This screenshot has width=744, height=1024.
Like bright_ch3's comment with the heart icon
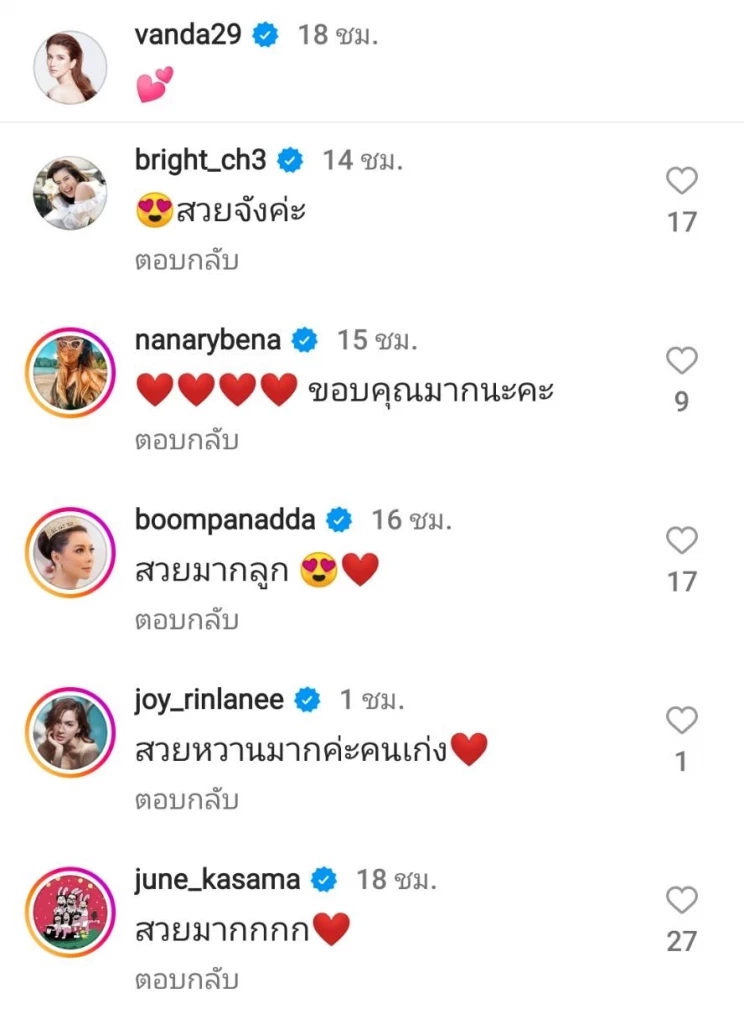681,181
